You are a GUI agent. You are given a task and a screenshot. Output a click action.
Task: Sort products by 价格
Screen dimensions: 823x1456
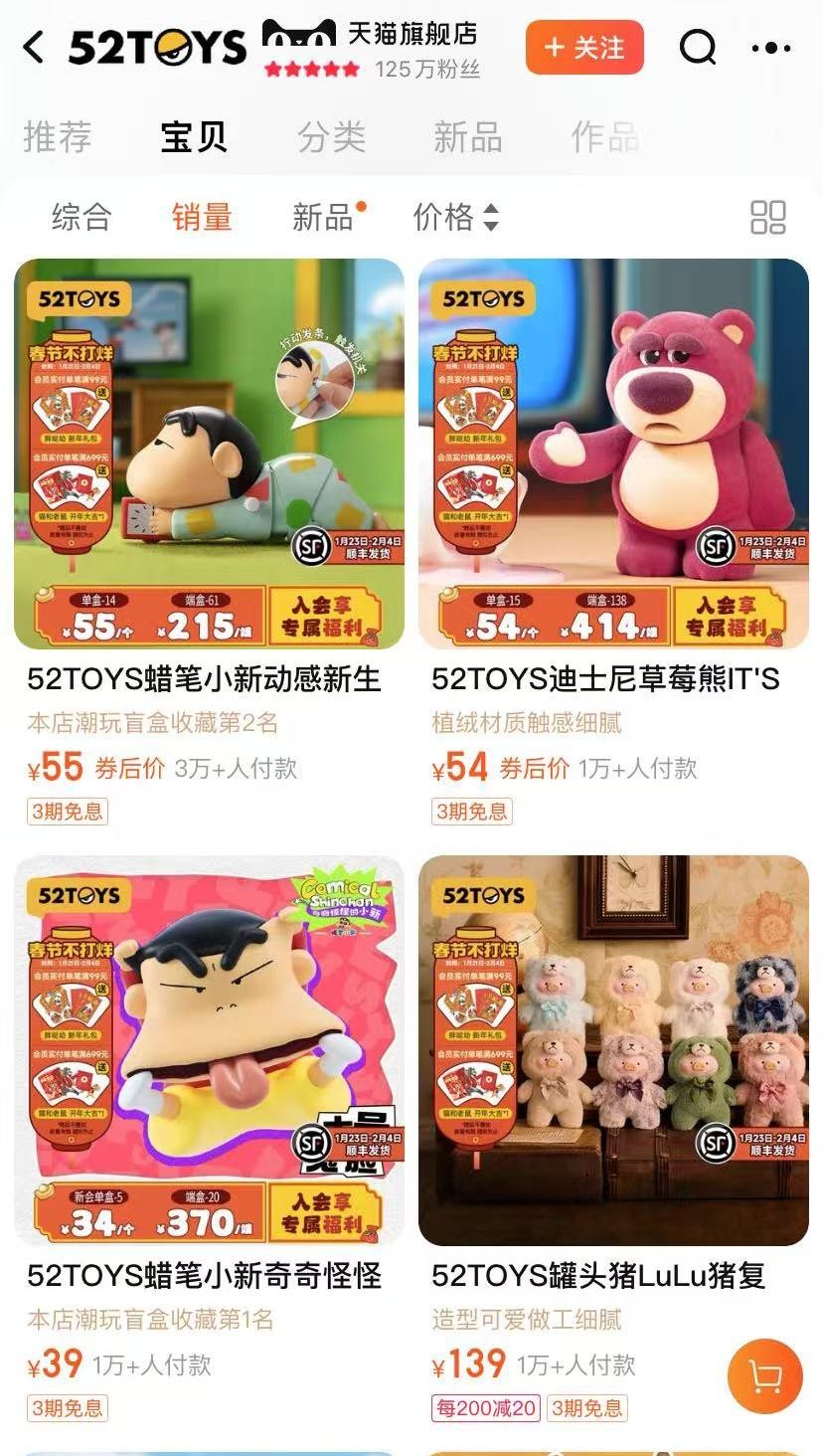(455, 217)
